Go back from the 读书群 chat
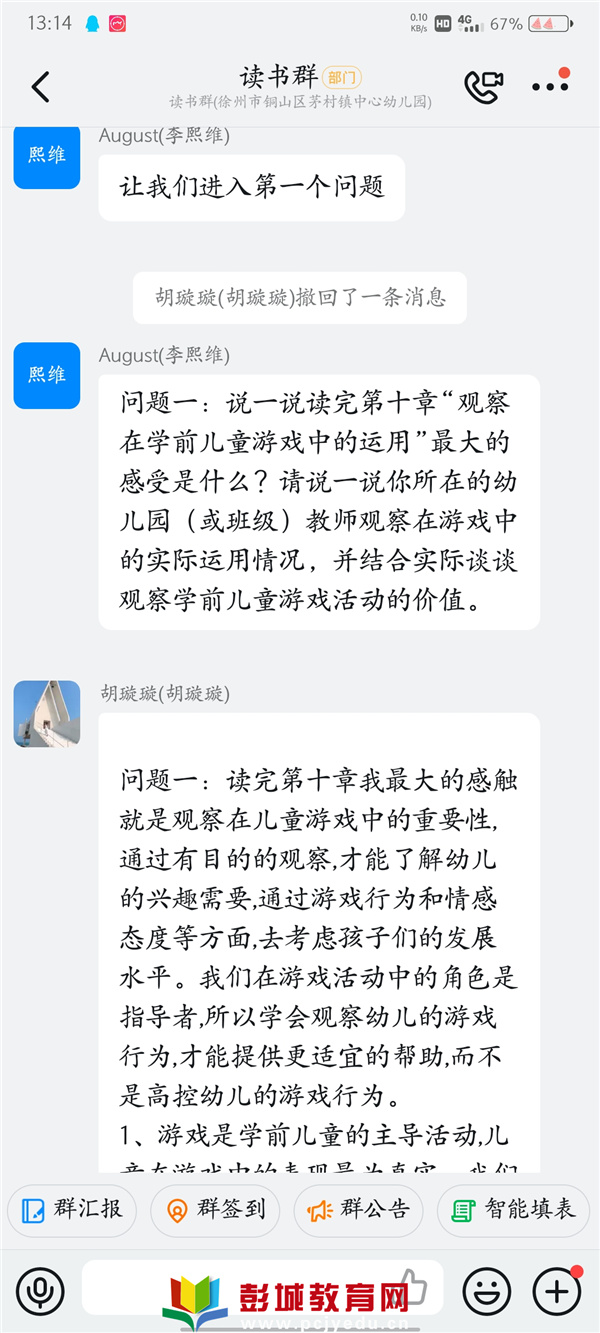 [41, 88]
